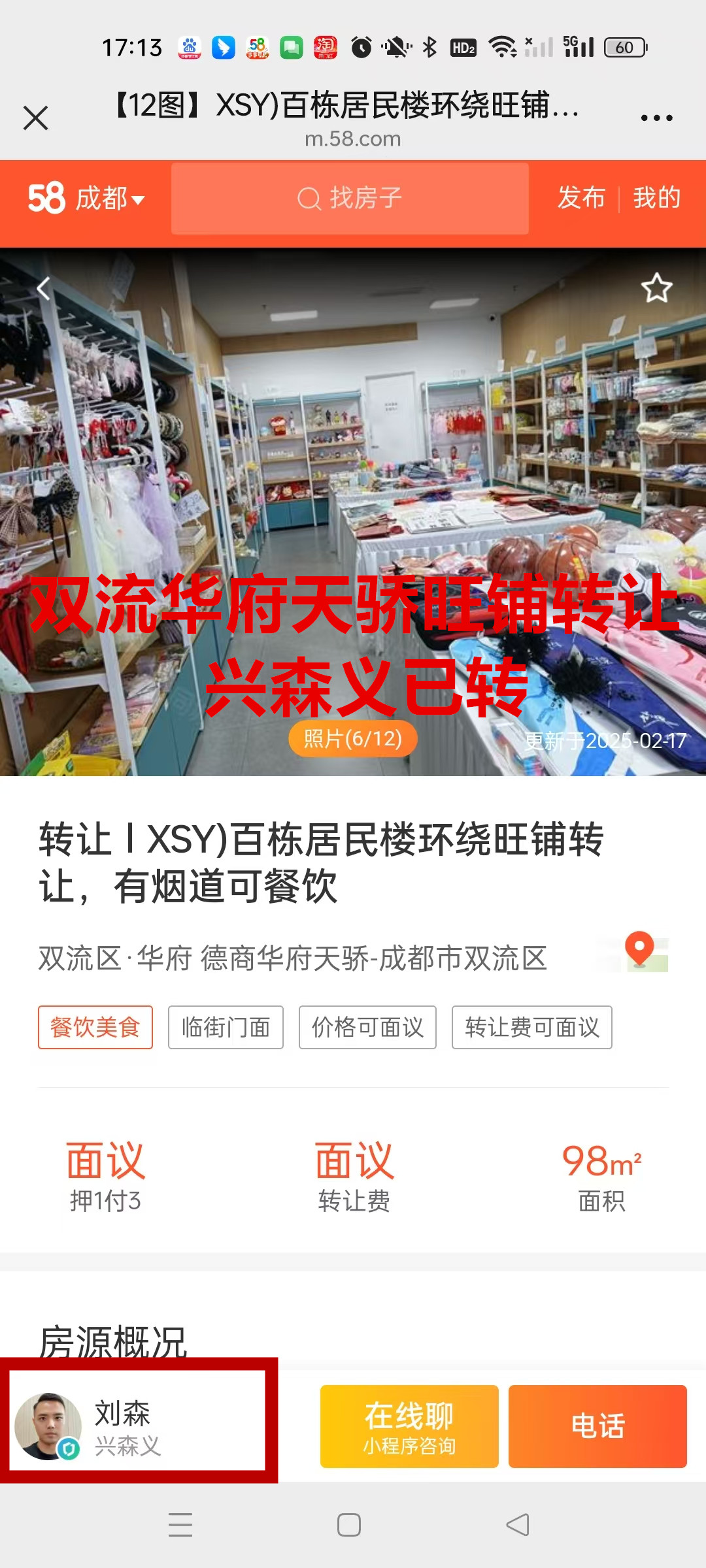The width and height of the screenshot is (706, 1568).
Task: Go back with the system back button
Action: pos(518,1525)
